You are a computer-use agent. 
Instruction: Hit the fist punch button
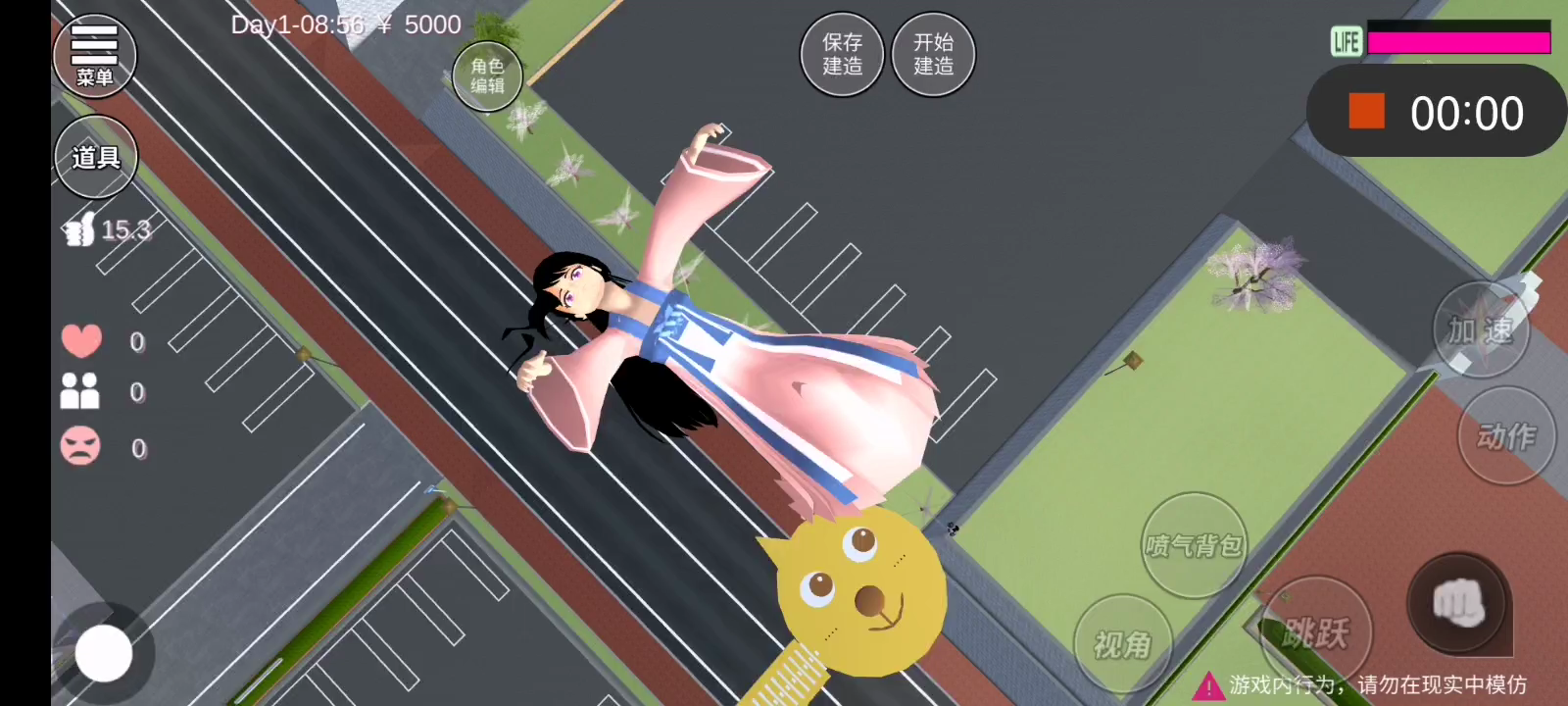(x=1458, y=604)
